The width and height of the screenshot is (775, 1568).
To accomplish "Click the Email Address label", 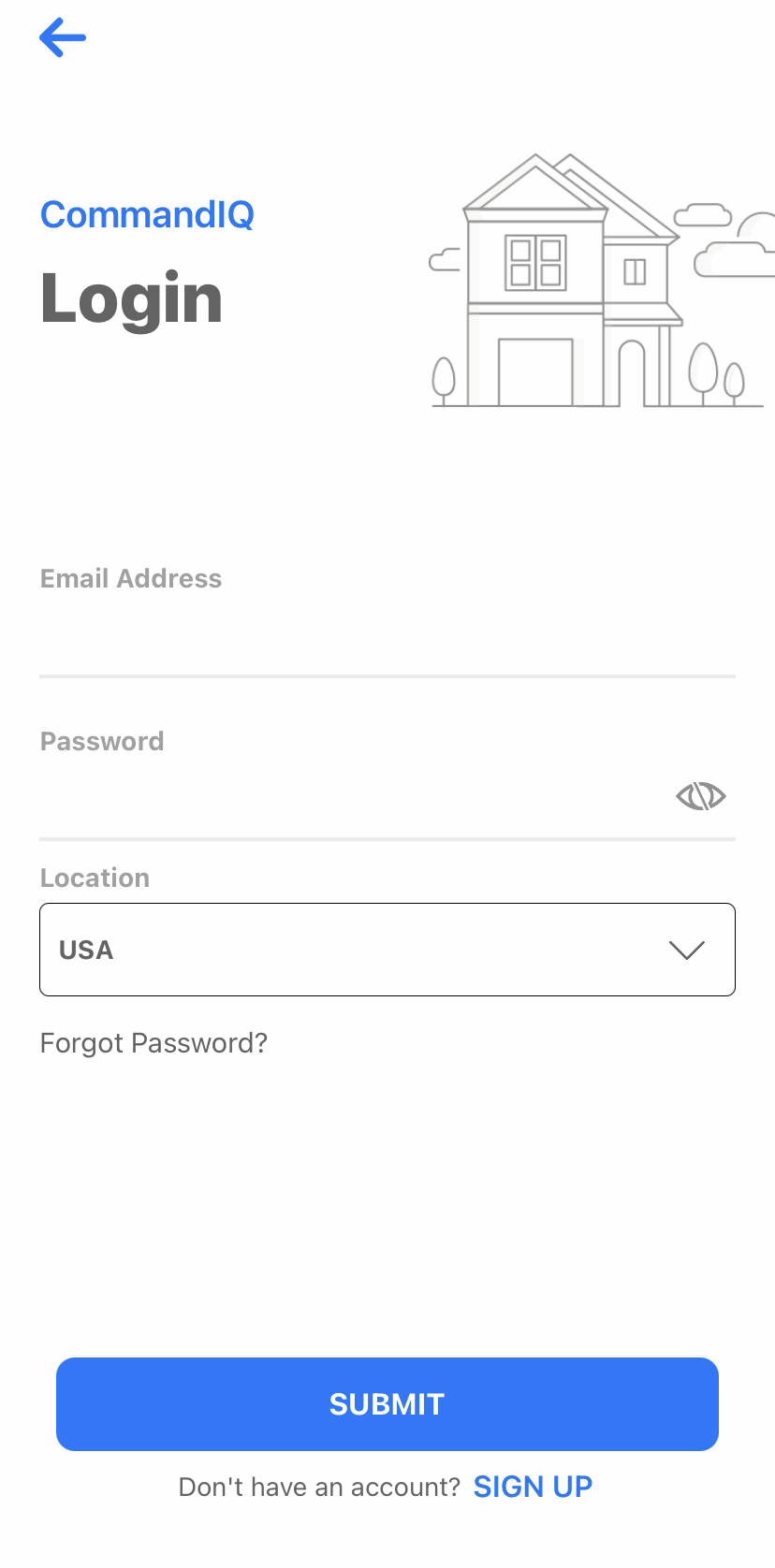I will [130, 578].
